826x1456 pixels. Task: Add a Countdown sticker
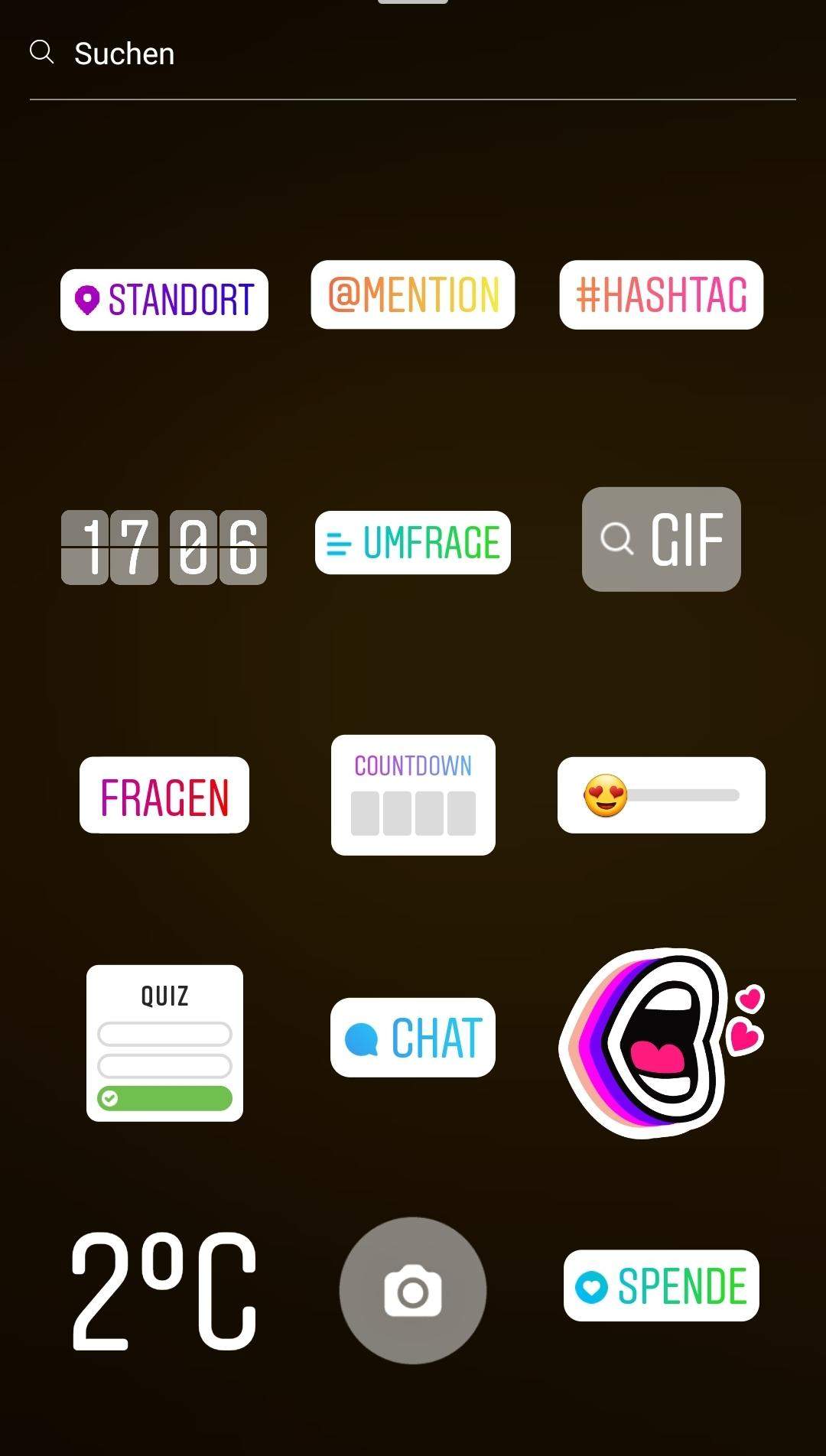point(413,795)
